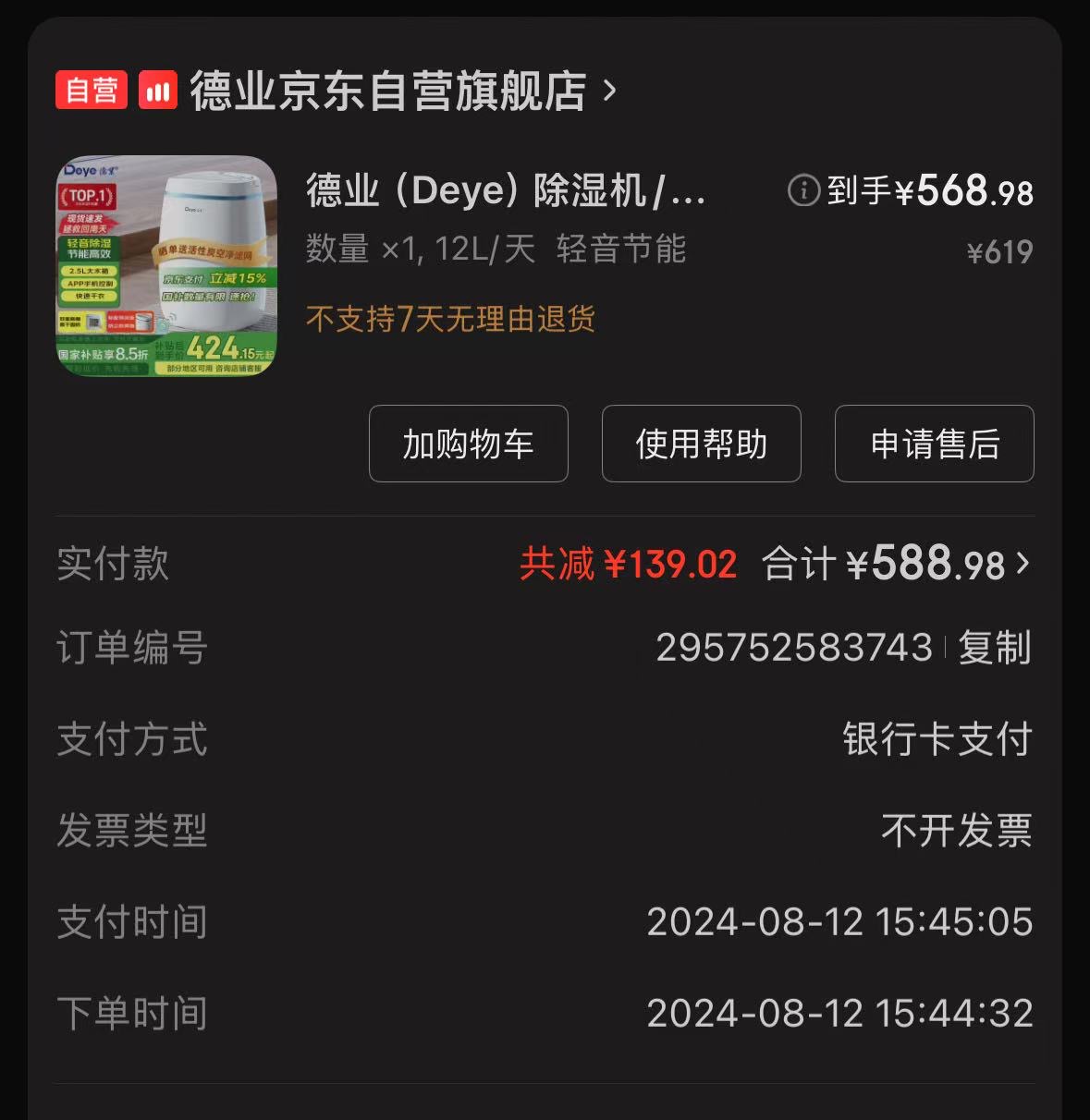Open the product thumbnail image
The width and height of the screenshot is (1090, 1120).
pos(167,266)
